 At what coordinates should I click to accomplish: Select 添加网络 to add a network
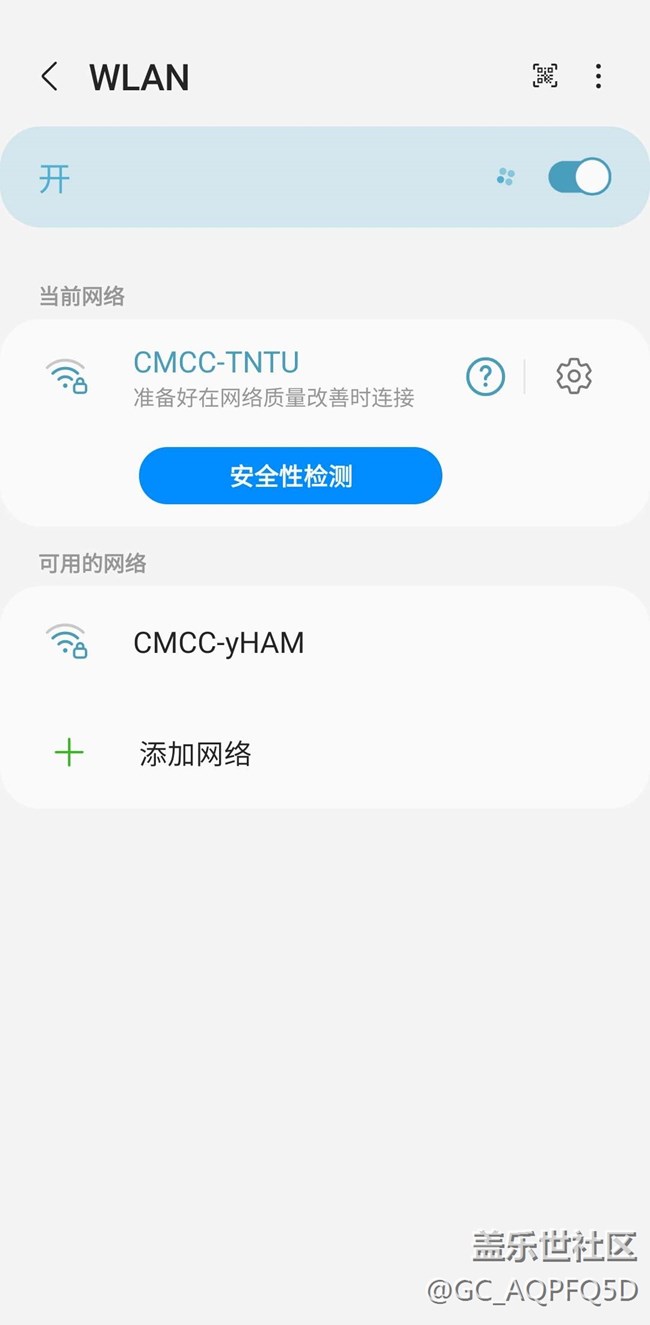(195, 753)
